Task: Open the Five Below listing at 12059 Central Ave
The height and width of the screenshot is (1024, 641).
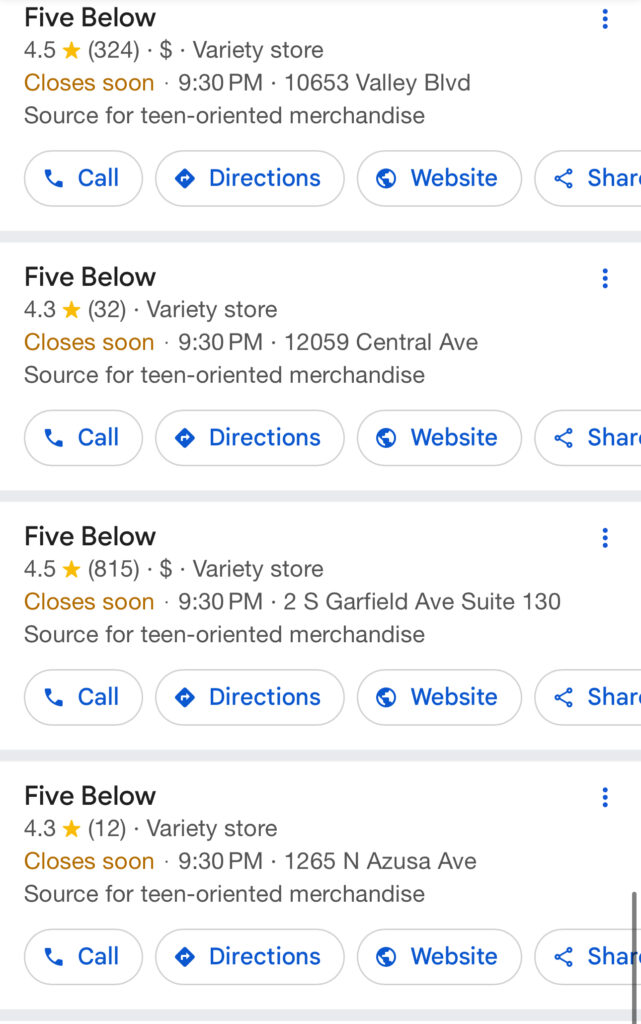Action: click(x=90, y=277)
